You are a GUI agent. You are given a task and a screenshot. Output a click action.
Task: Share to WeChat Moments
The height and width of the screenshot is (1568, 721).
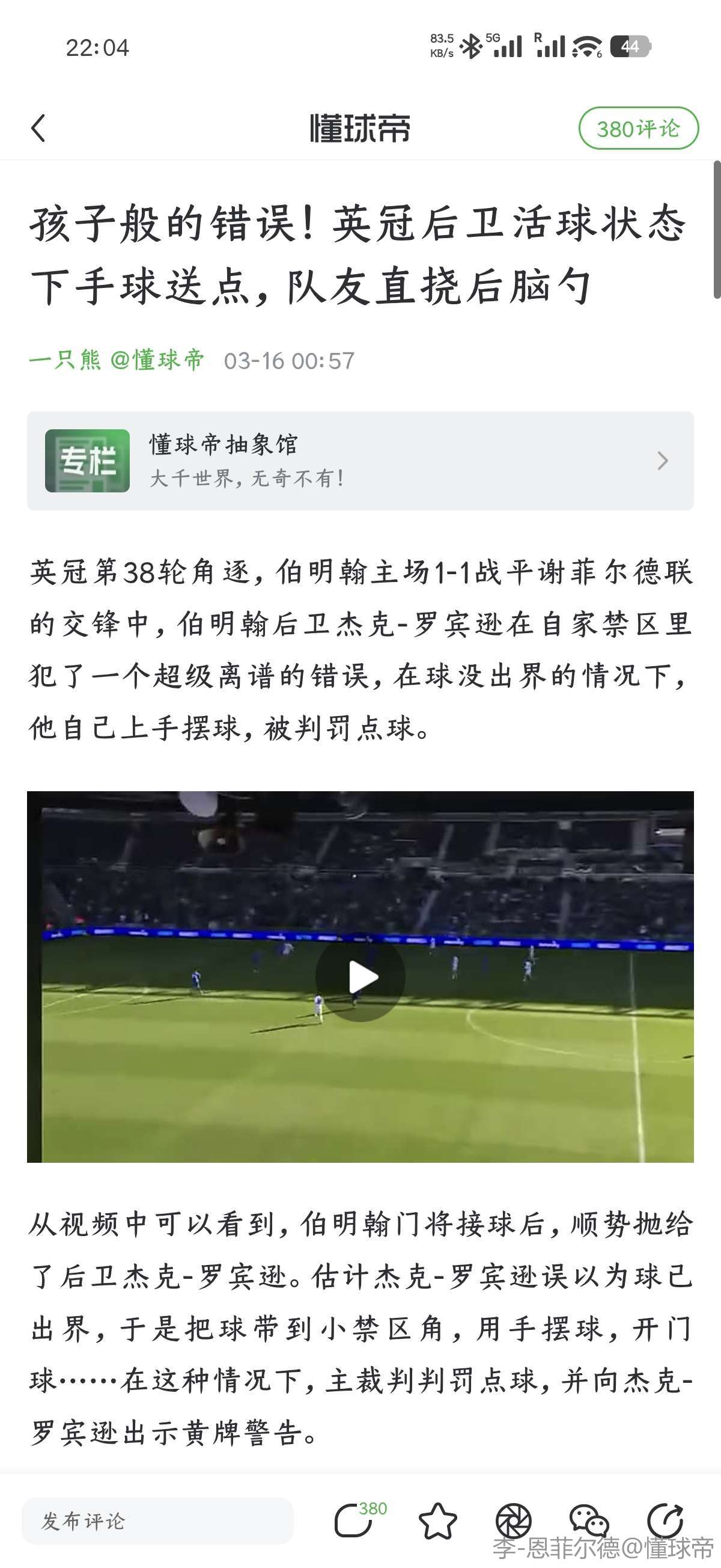pyautogui.click(x=514, y=1521)
